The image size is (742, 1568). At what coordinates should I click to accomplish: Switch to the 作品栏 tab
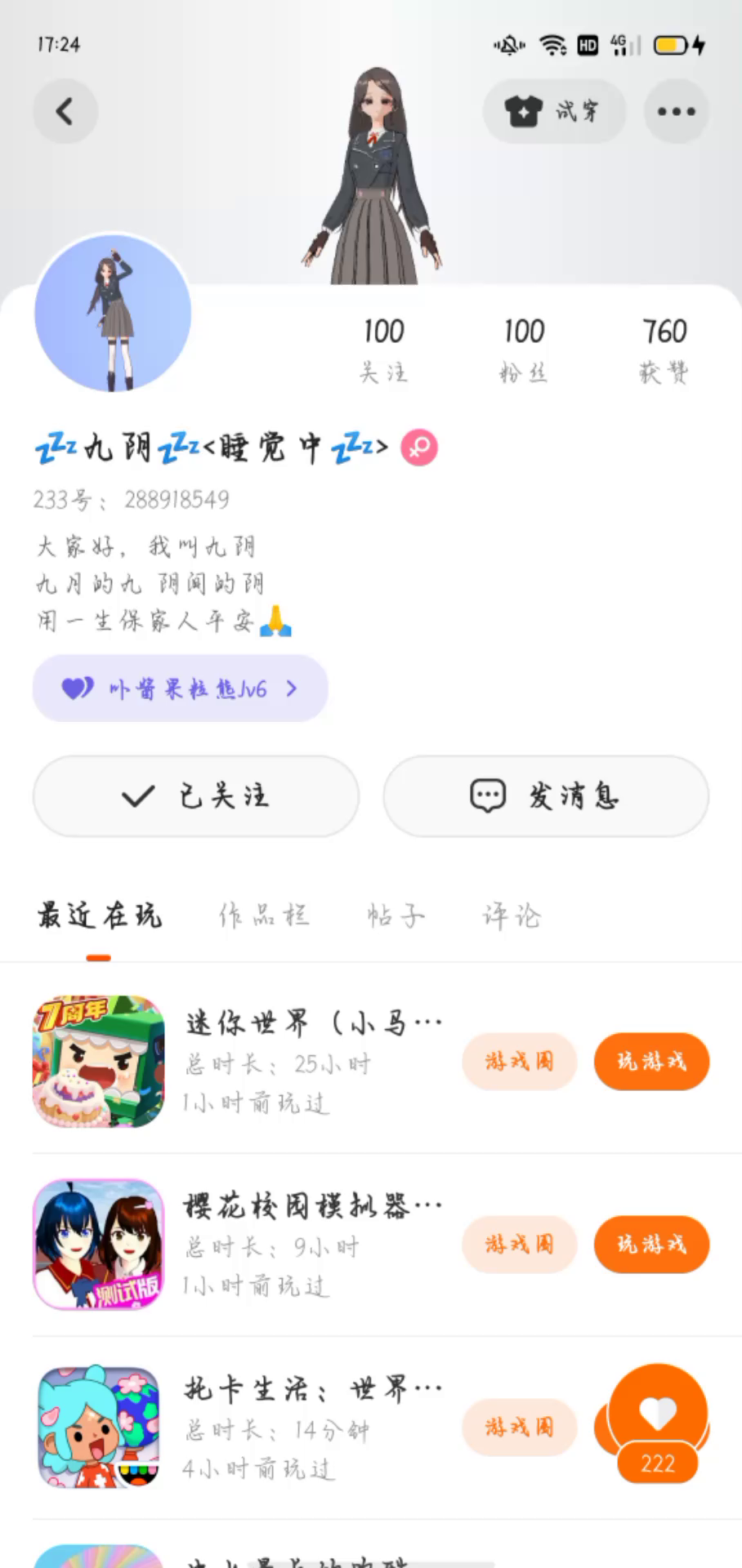point(264,915)
